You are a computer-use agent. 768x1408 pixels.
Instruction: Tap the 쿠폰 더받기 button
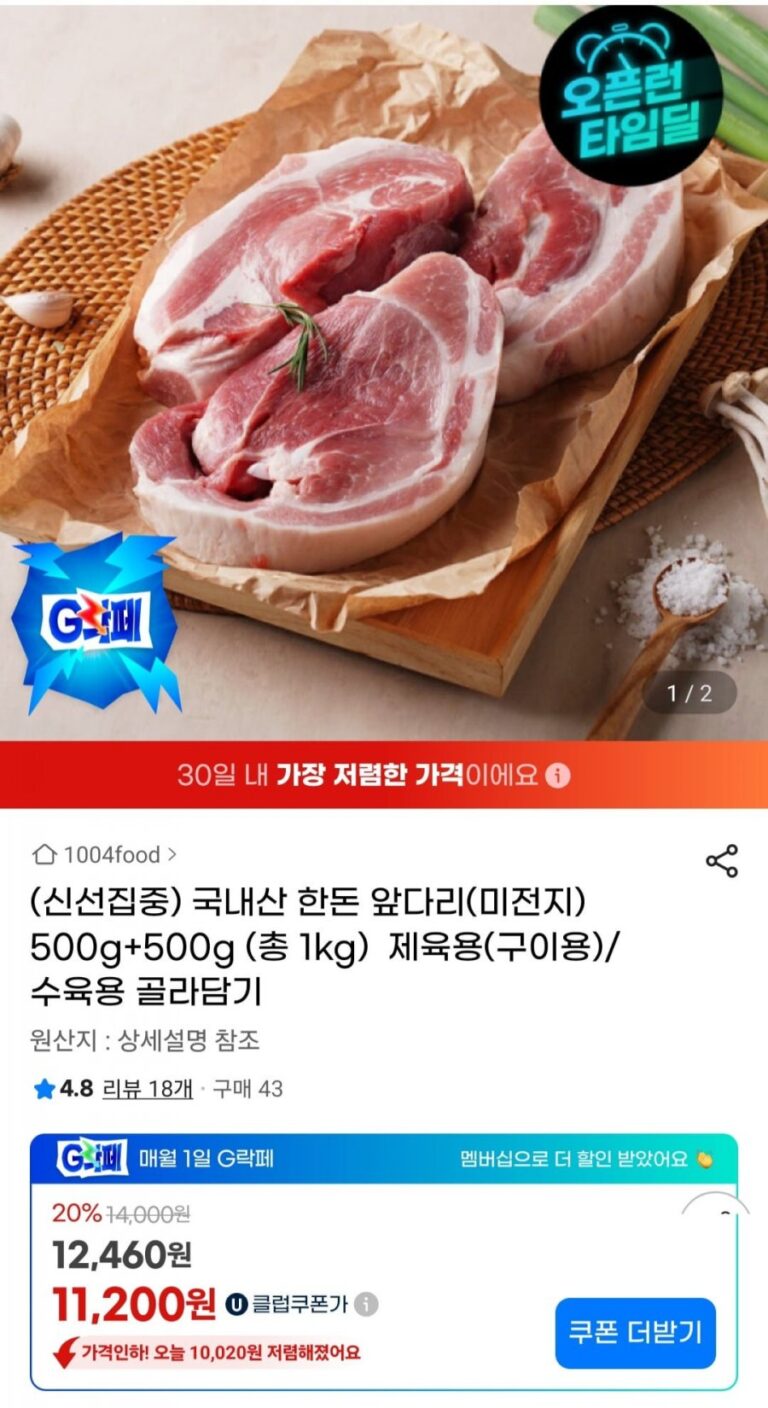coord(635,1332)
